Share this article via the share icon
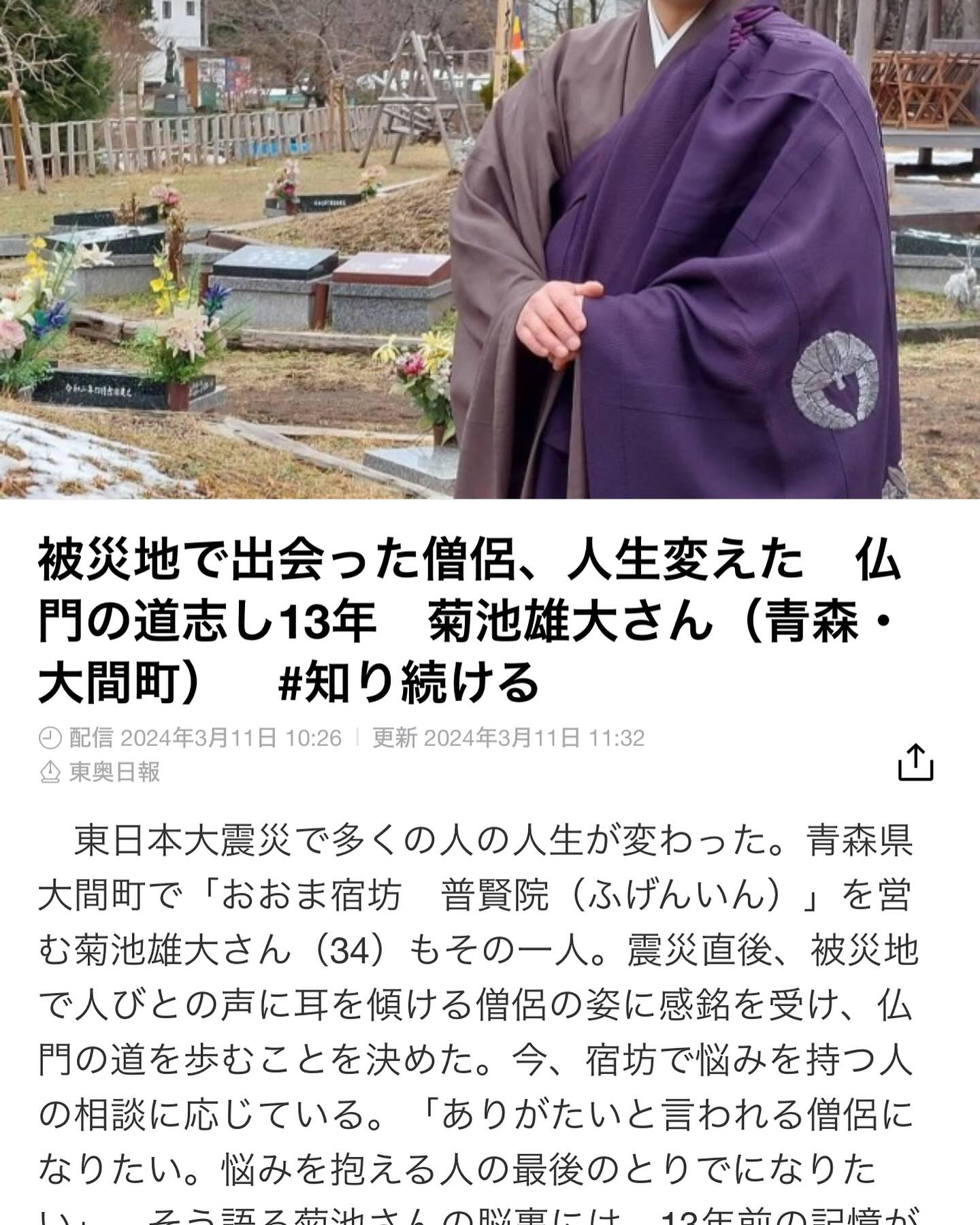 [915, 762]
